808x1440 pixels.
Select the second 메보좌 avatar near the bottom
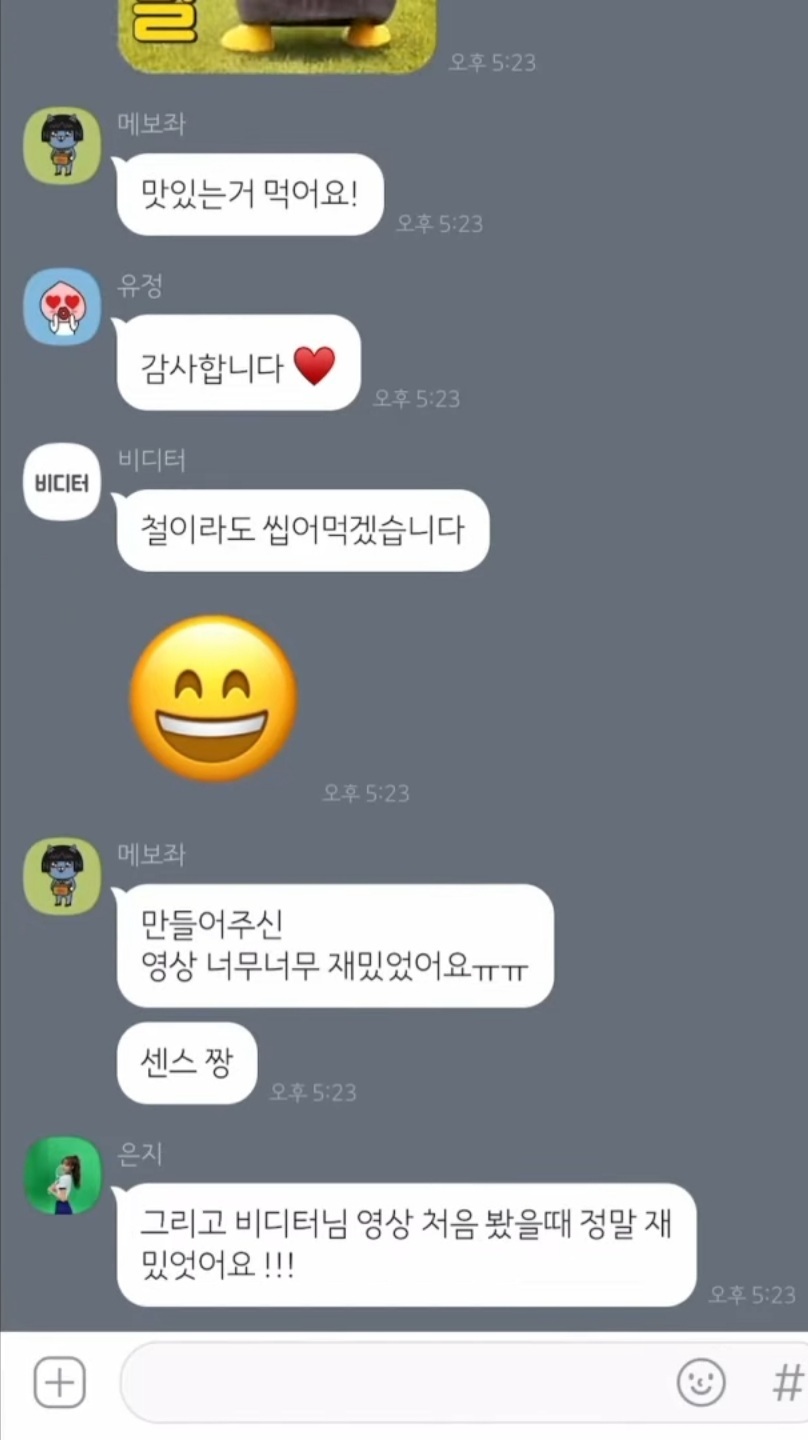coord(62,875)
